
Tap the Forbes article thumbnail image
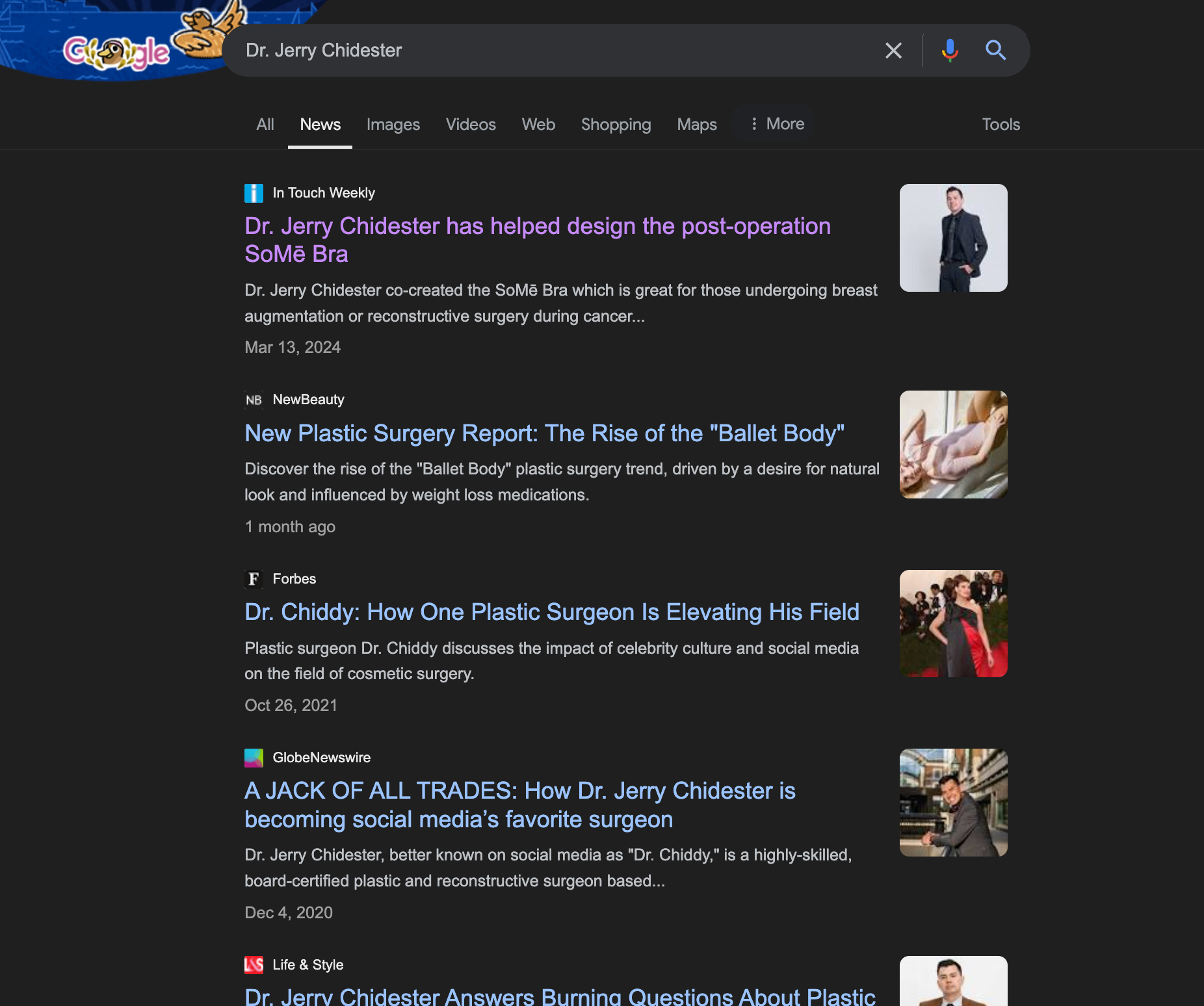953,623
